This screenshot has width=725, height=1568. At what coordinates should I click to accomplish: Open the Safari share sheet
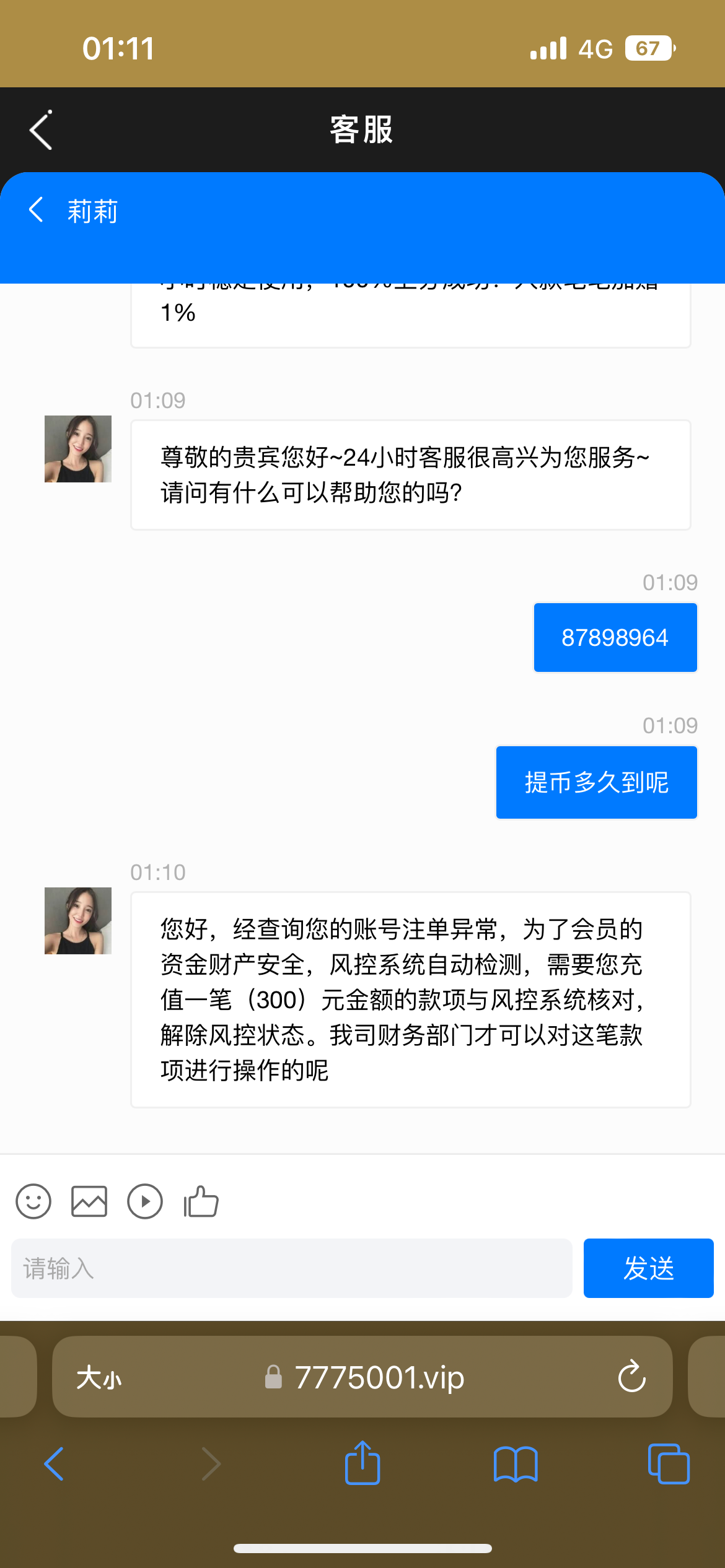point(362,1463)
